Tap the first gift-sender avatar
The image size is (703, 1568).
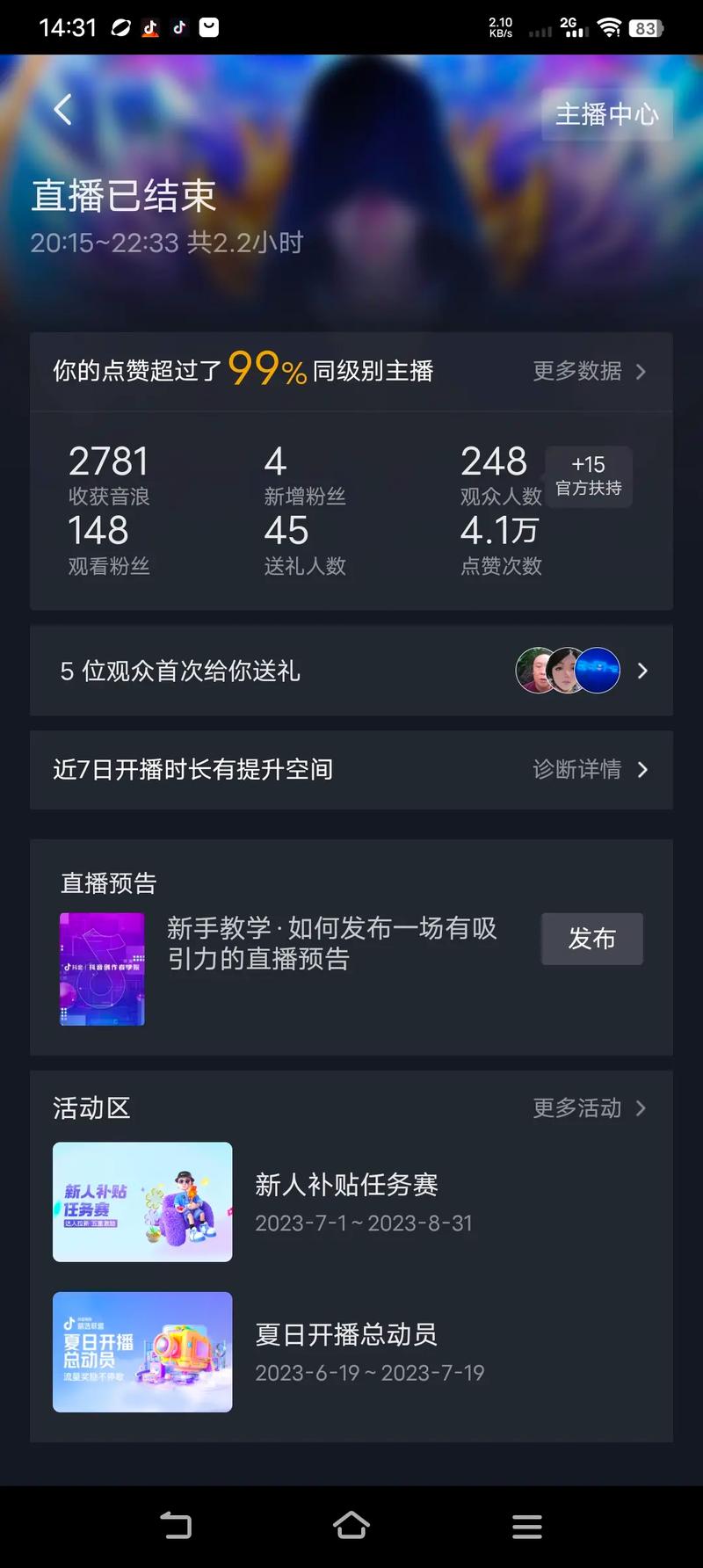pos(536,670)
